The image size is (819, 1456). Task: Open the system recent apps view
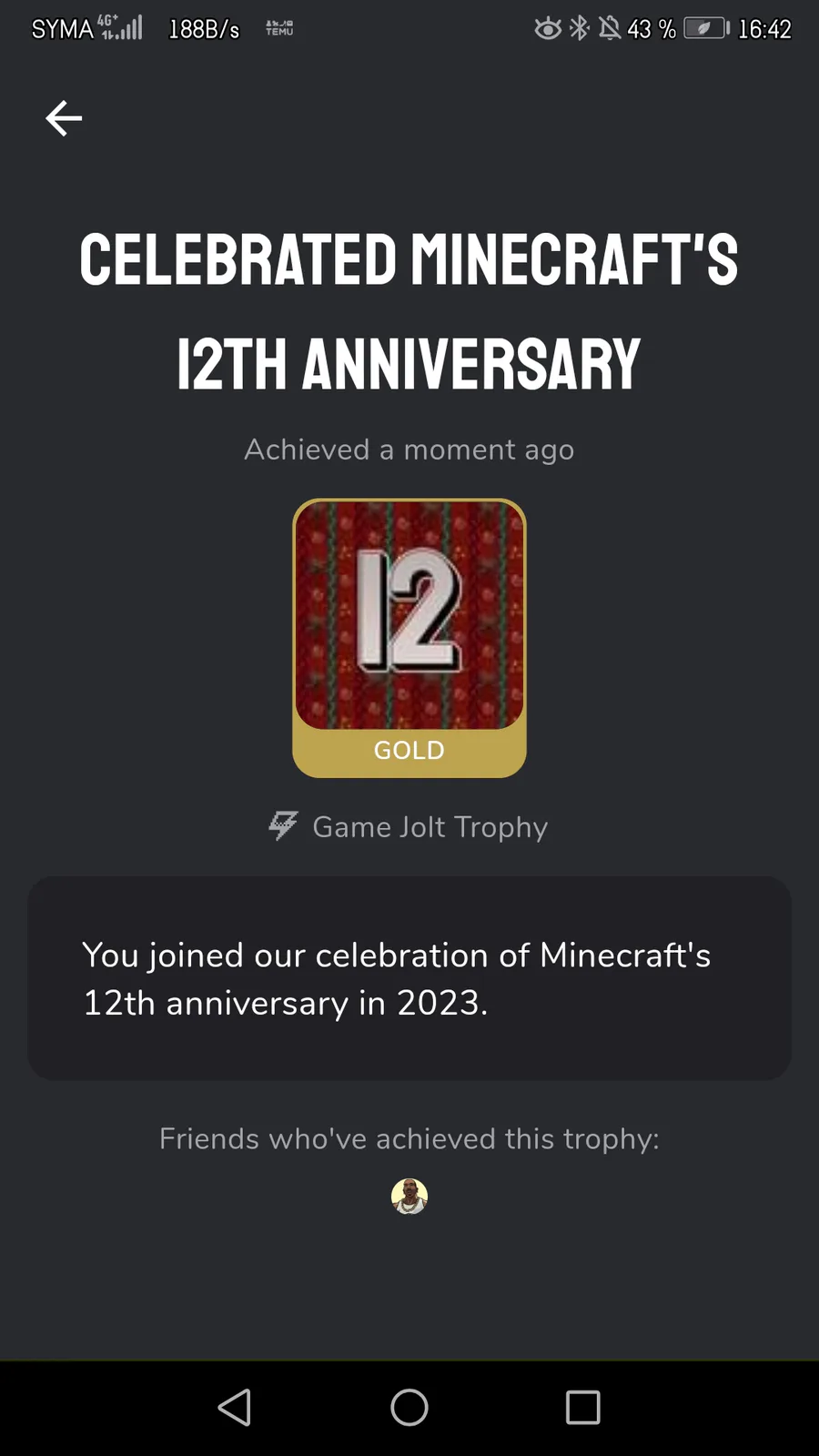(x=582, y=1407)
